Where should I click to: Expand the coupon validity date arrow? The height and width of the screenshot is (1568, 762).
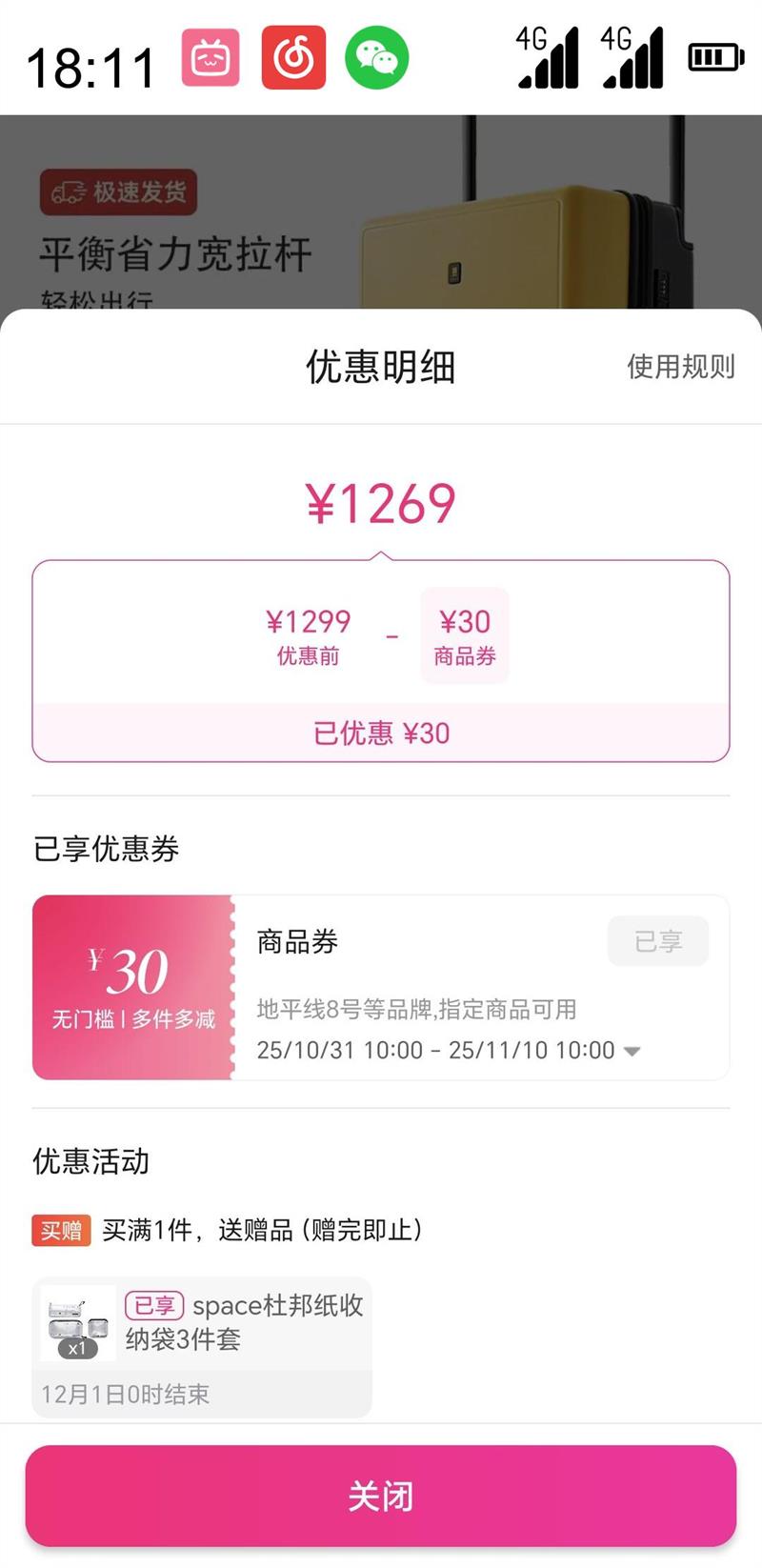coord(632,1052)
